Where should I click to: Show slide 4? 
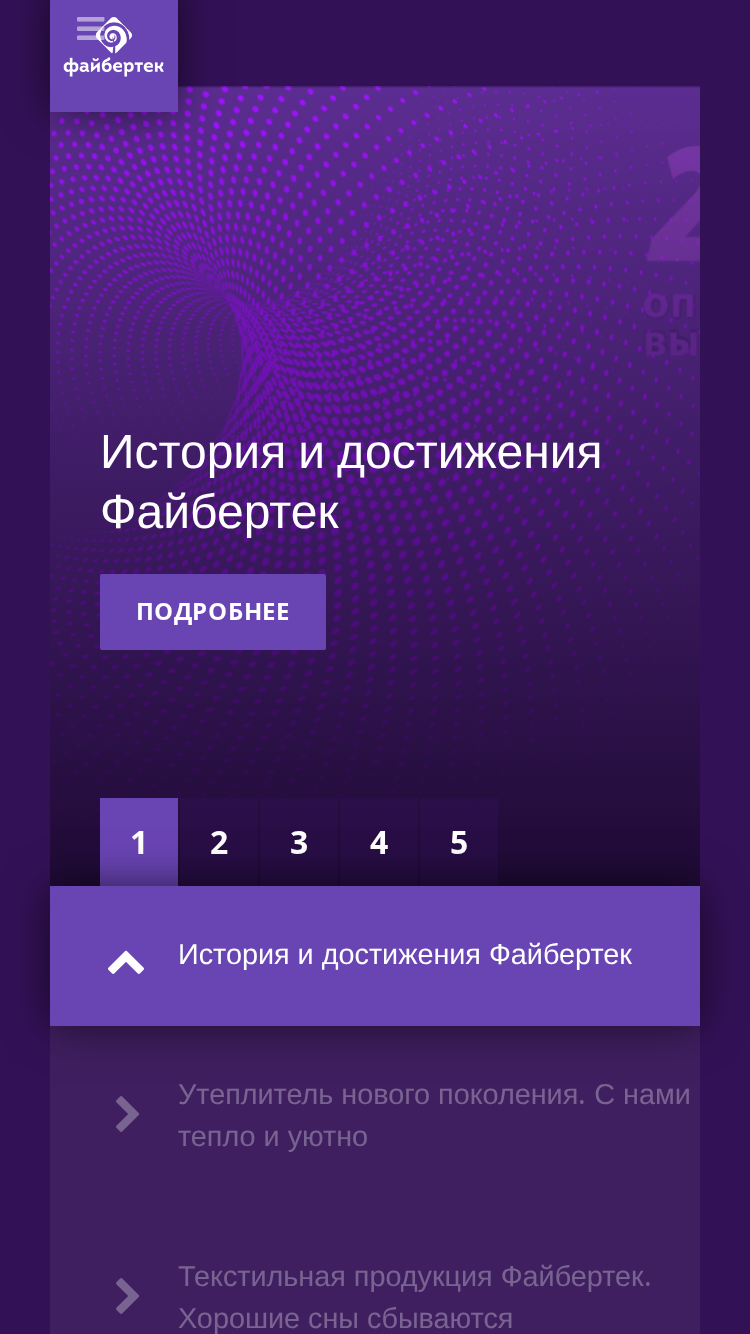[379, 842]
